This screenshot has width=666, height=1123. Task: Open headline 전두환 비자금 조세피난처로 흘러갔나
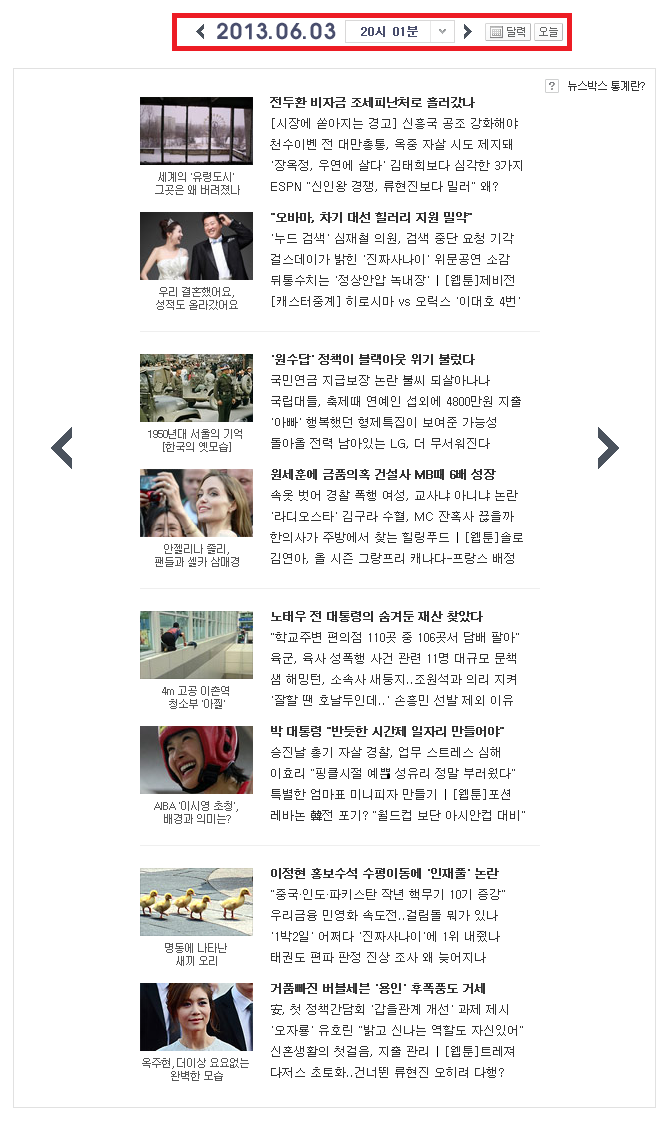coord(372,102)
